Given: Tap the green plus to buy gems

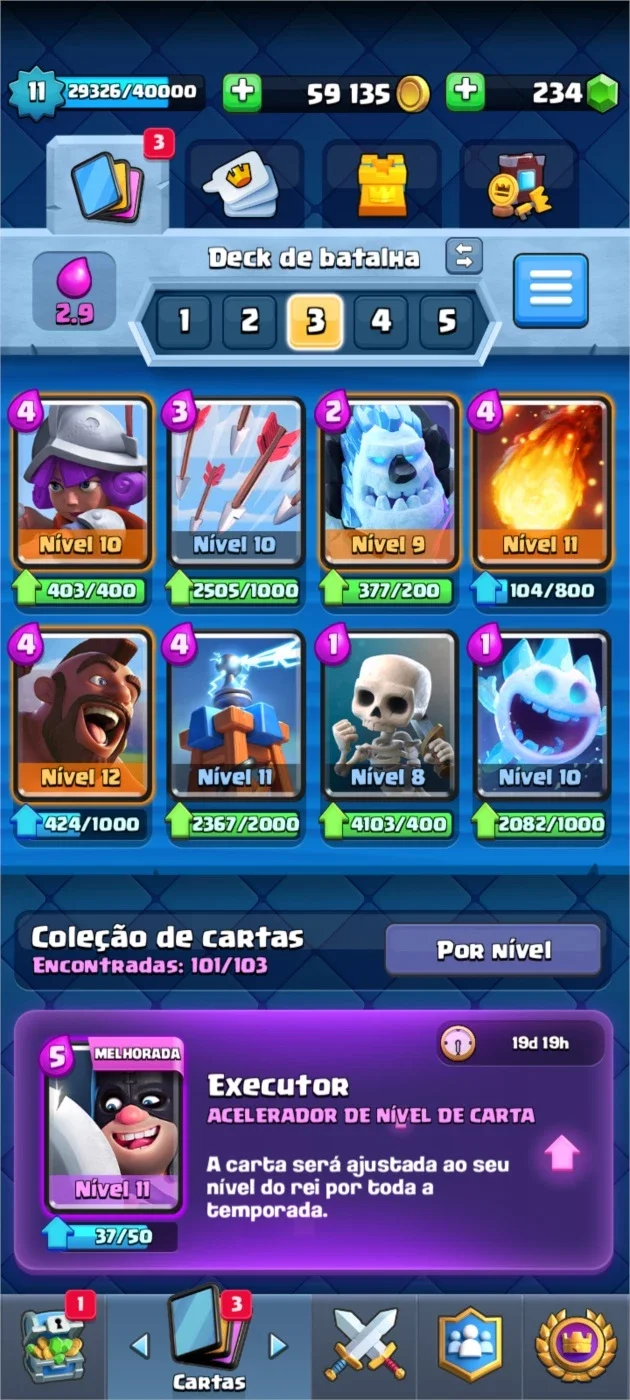Looking at the screenshot, I should 465,93.
